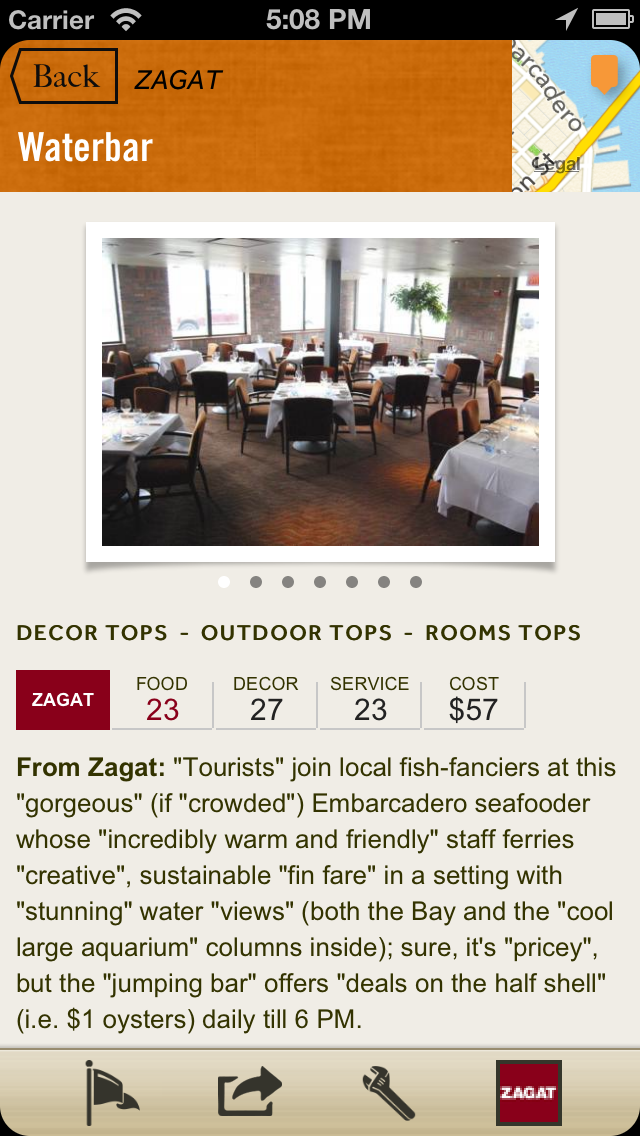Tap the Zagat button in bottom toolbar

(x=528, y=1093)
